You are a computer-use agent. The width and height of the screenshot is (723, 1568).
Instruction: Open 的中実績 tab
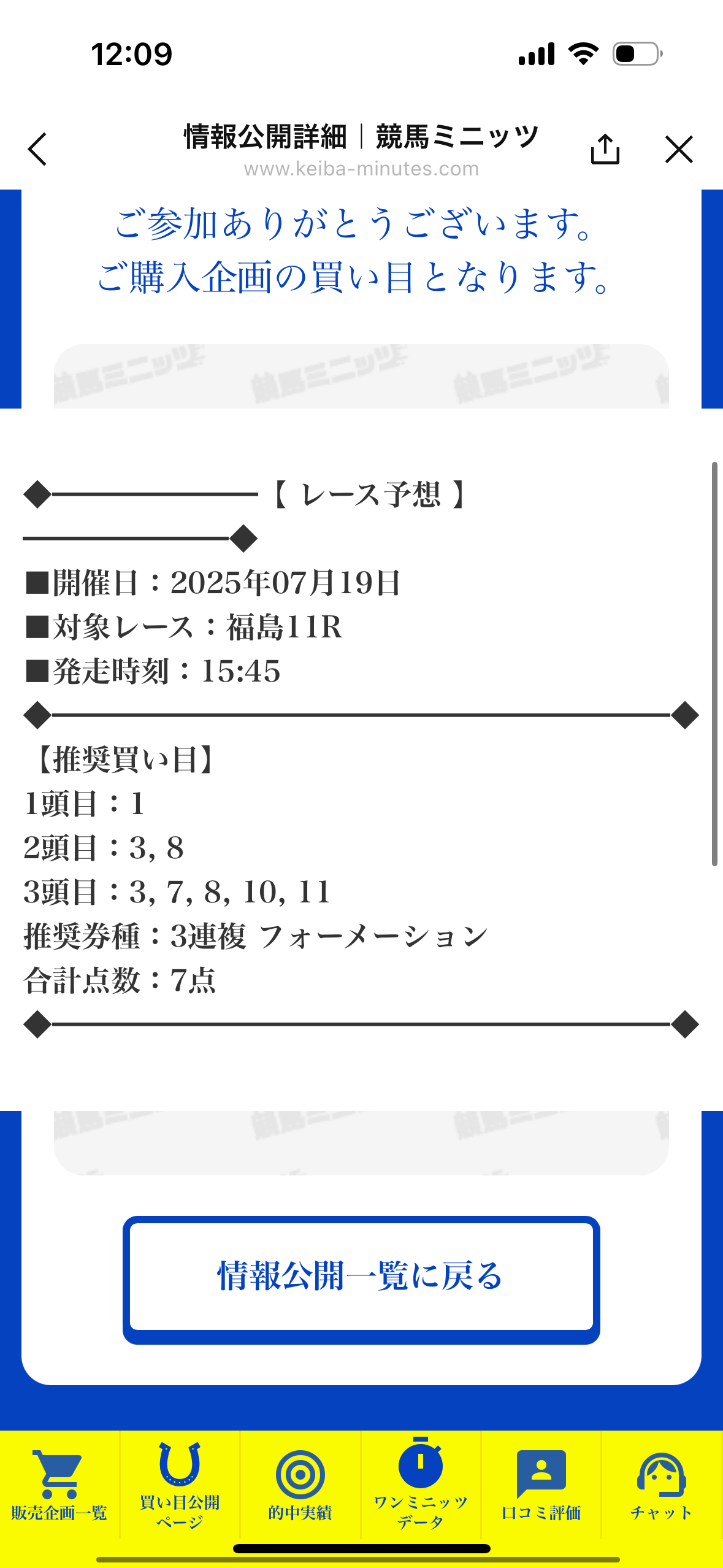click(300, 1485)
